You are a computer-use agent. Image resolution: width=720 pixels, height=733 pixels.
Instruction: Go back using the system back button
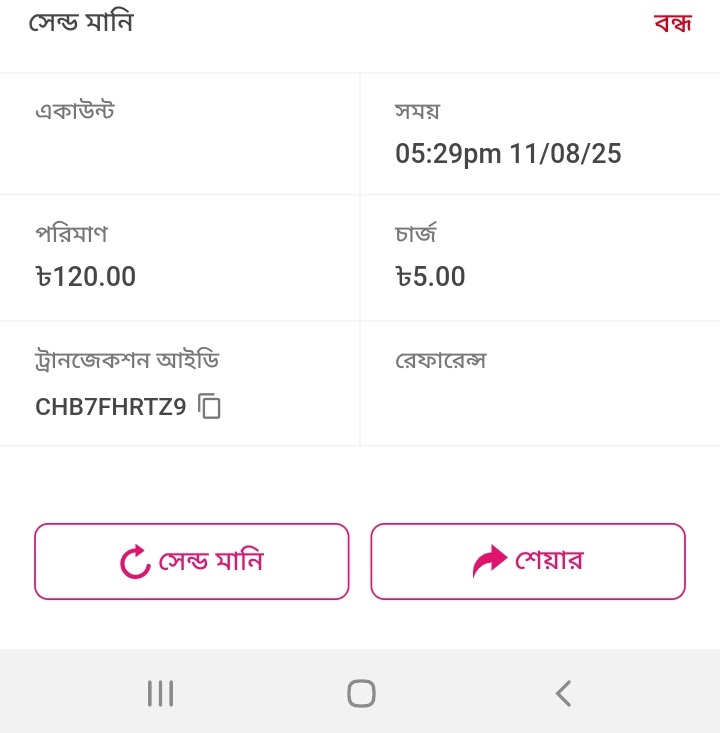[563, 692]
